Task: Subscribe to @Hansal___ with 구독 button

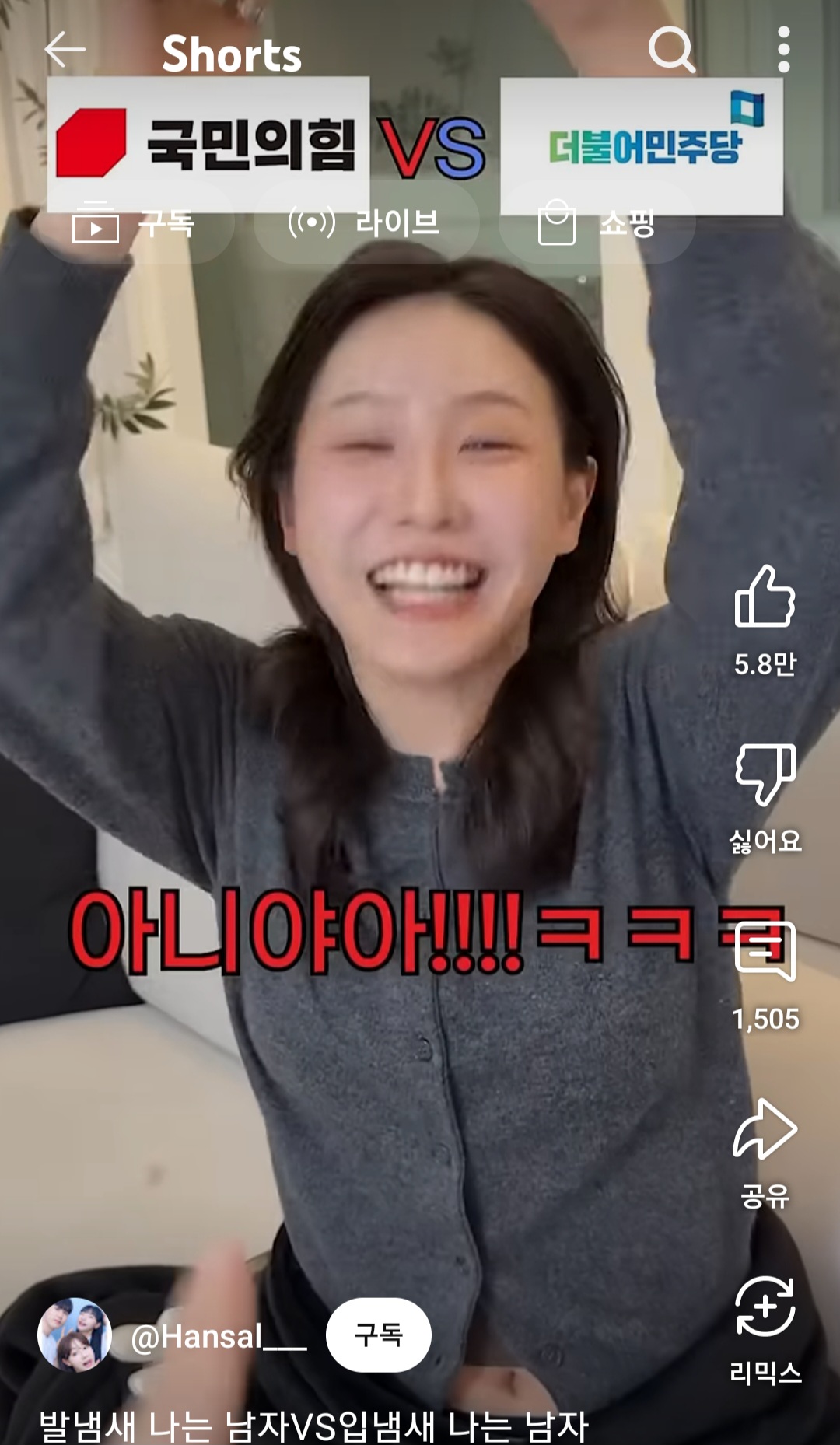Action: coord(378,1335)
